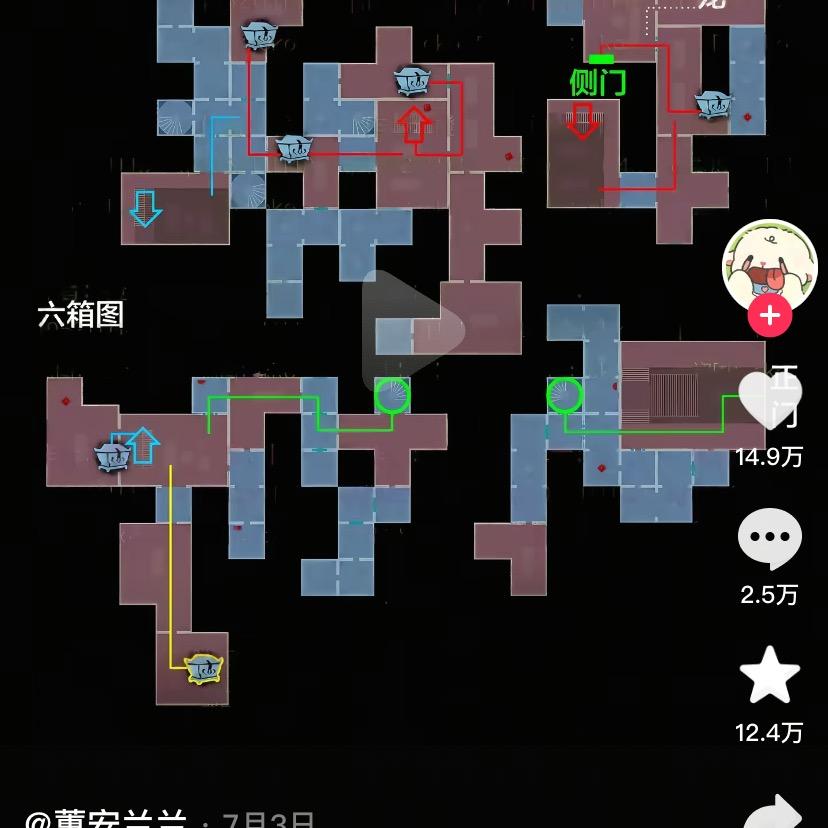Image resolution: width=828 pixels, height=828 pixels.
Task: Open the comments section
Action: 770,539
